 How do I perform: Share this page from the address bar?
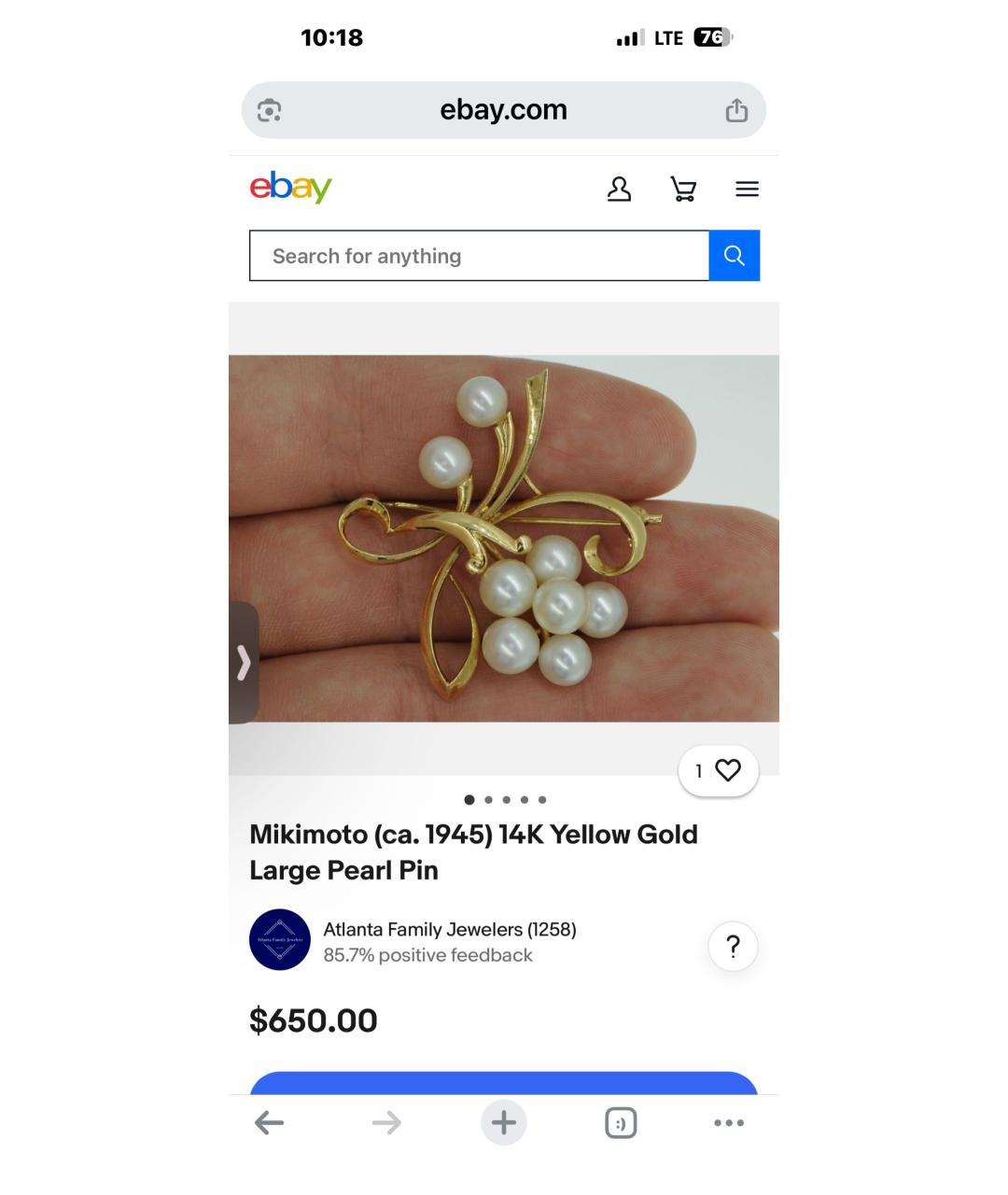pyautogui.click(x=736, y=110)
